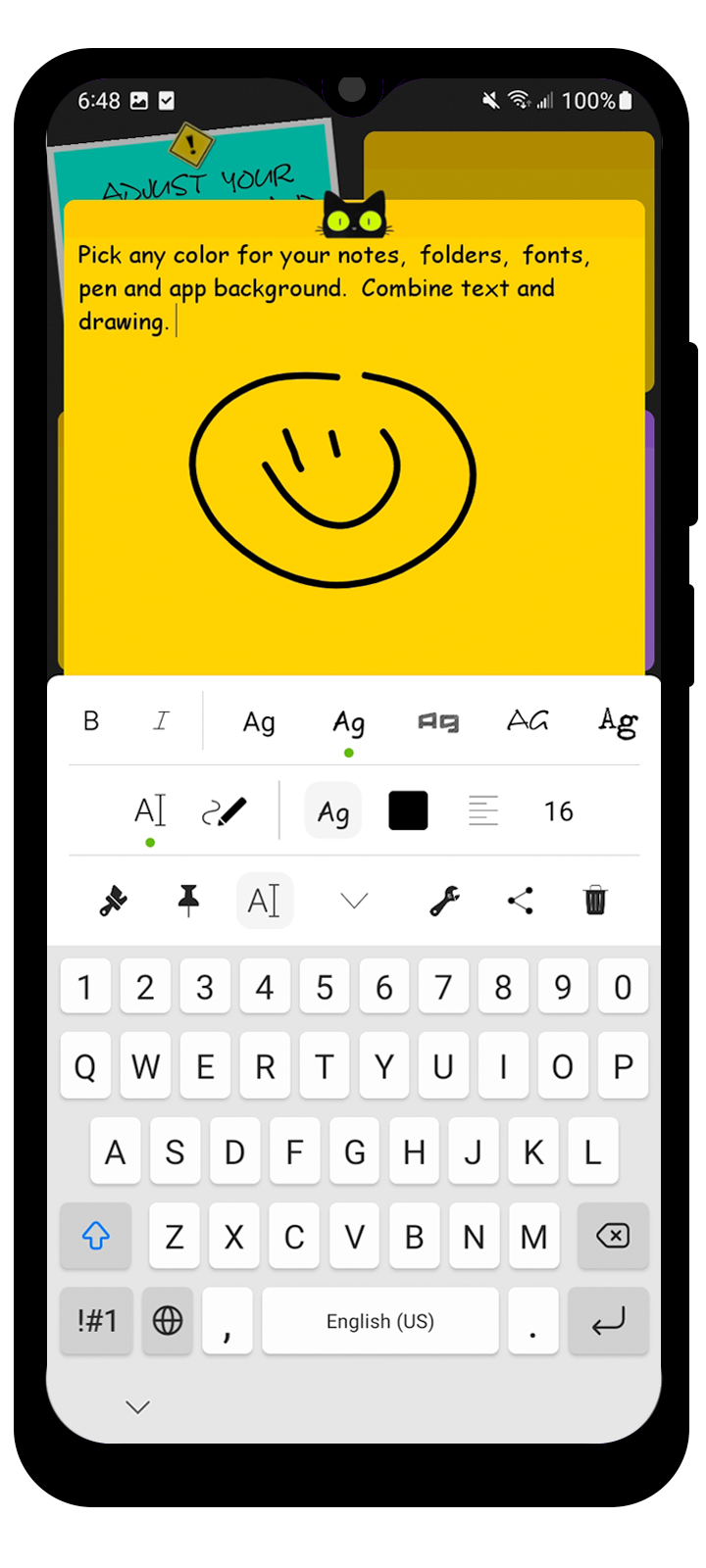Change text alignment

pyautogui.click(x=483, y=811)
